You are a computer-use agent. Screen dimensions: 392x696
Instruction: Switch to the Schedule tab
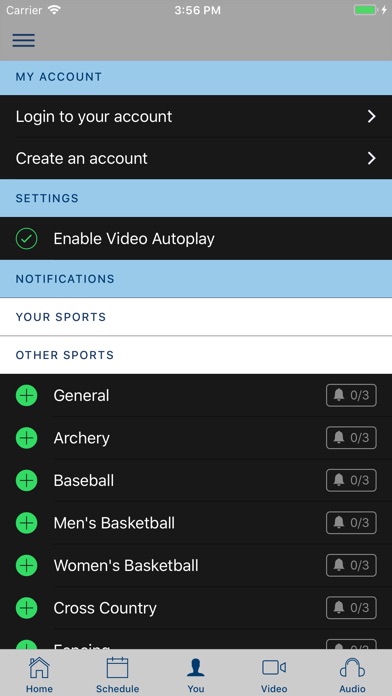(117, 675)
